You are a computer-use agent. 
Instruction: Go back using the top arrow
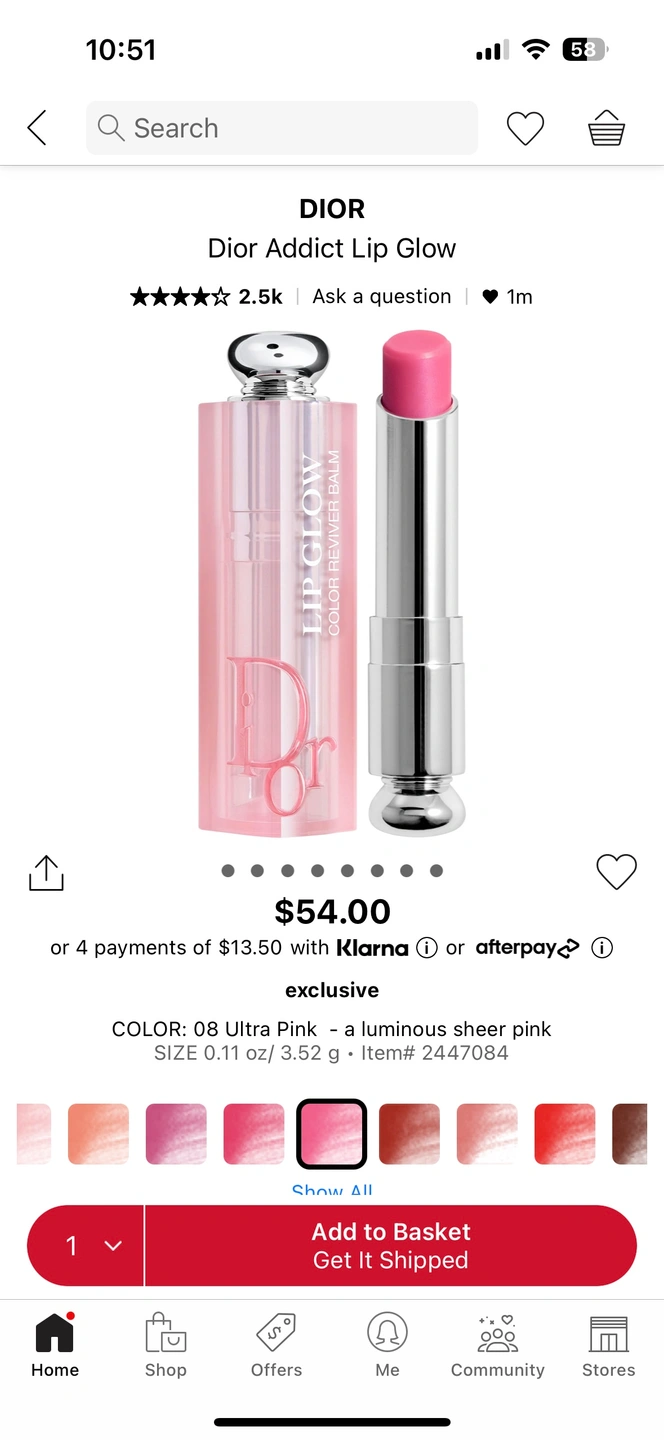coord(37,128)
